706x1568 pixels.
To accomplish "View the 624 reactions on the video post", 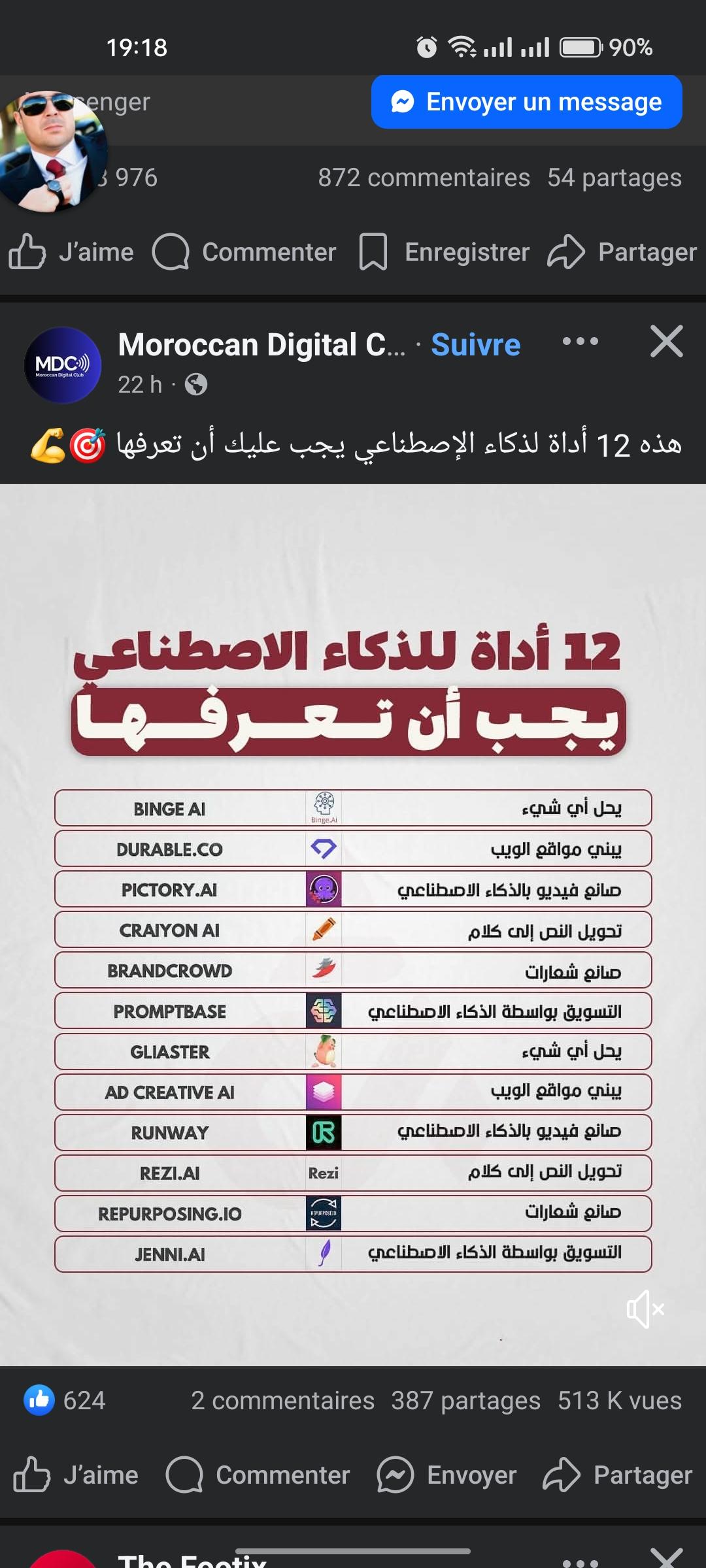I will pyautogui.click(x=65, y=1400).
